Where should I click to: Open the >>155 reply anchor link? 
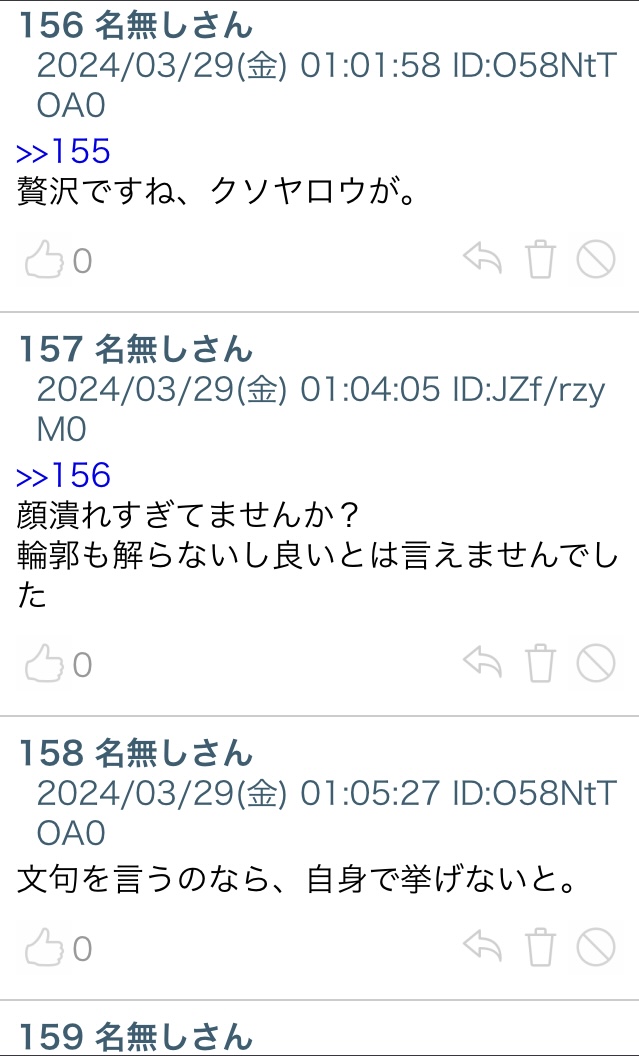(63, 152)
